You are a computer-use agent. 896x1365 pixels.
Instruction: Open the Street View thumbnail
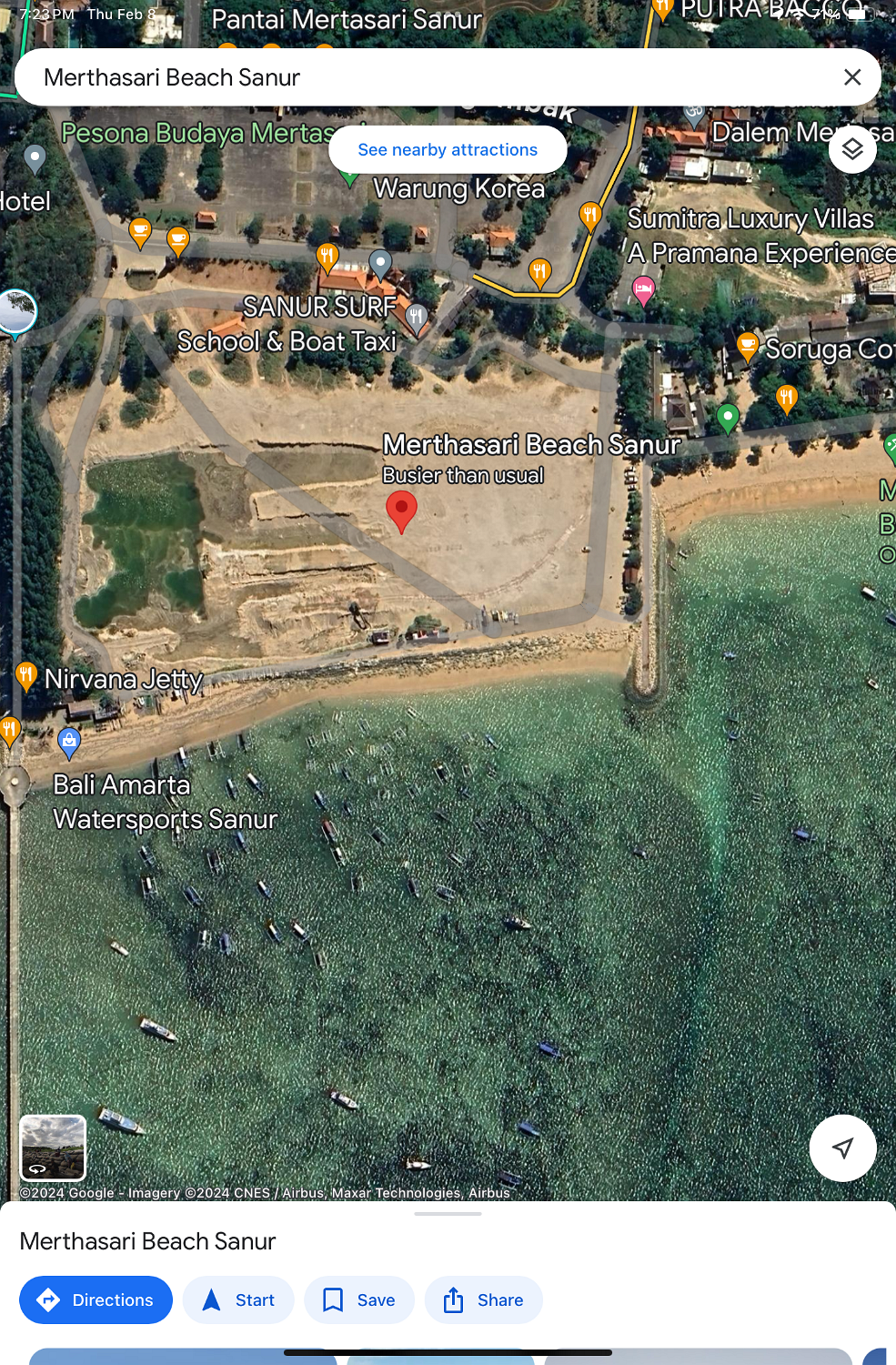tap(53, 1148)
